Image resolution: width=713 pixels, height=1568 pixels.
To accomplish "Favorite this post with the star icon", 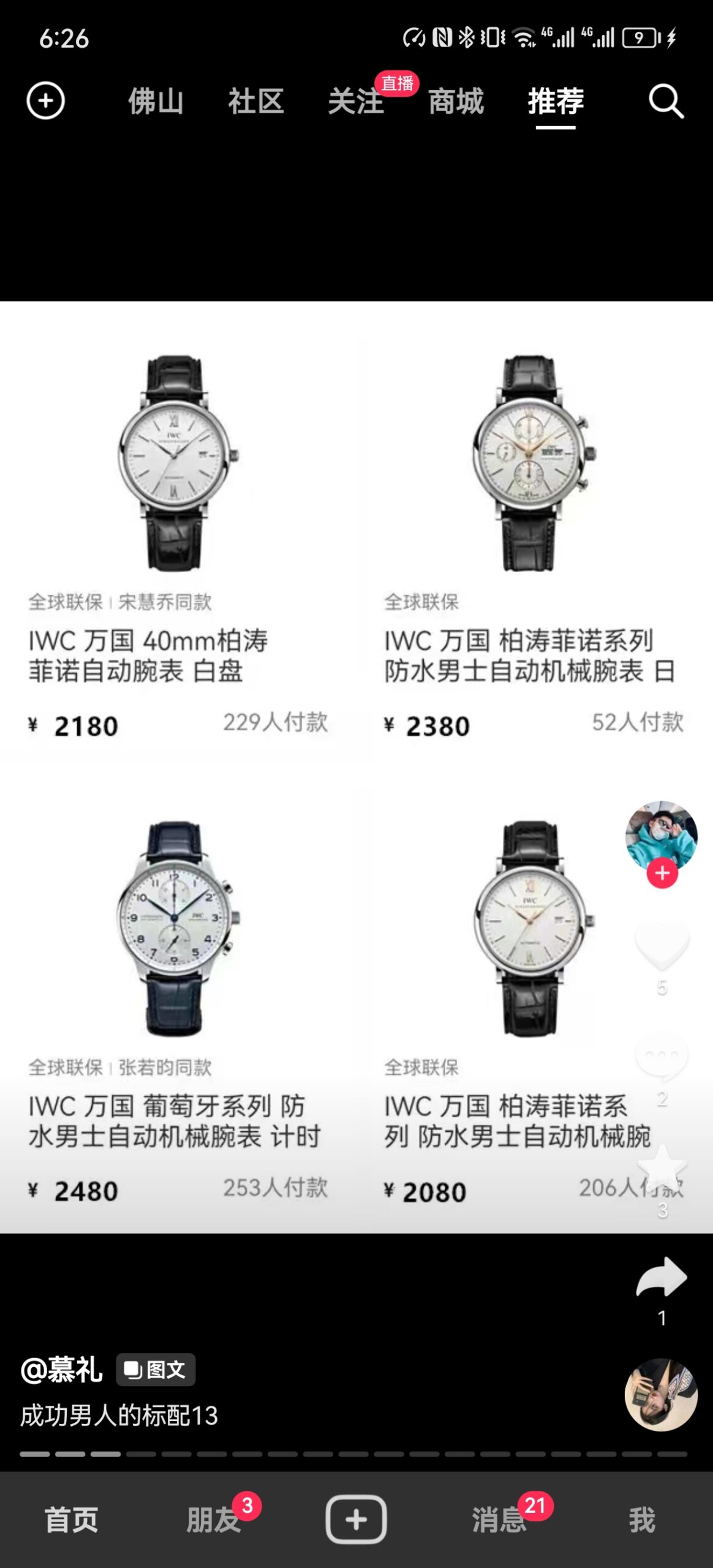I will (662, 1167).
